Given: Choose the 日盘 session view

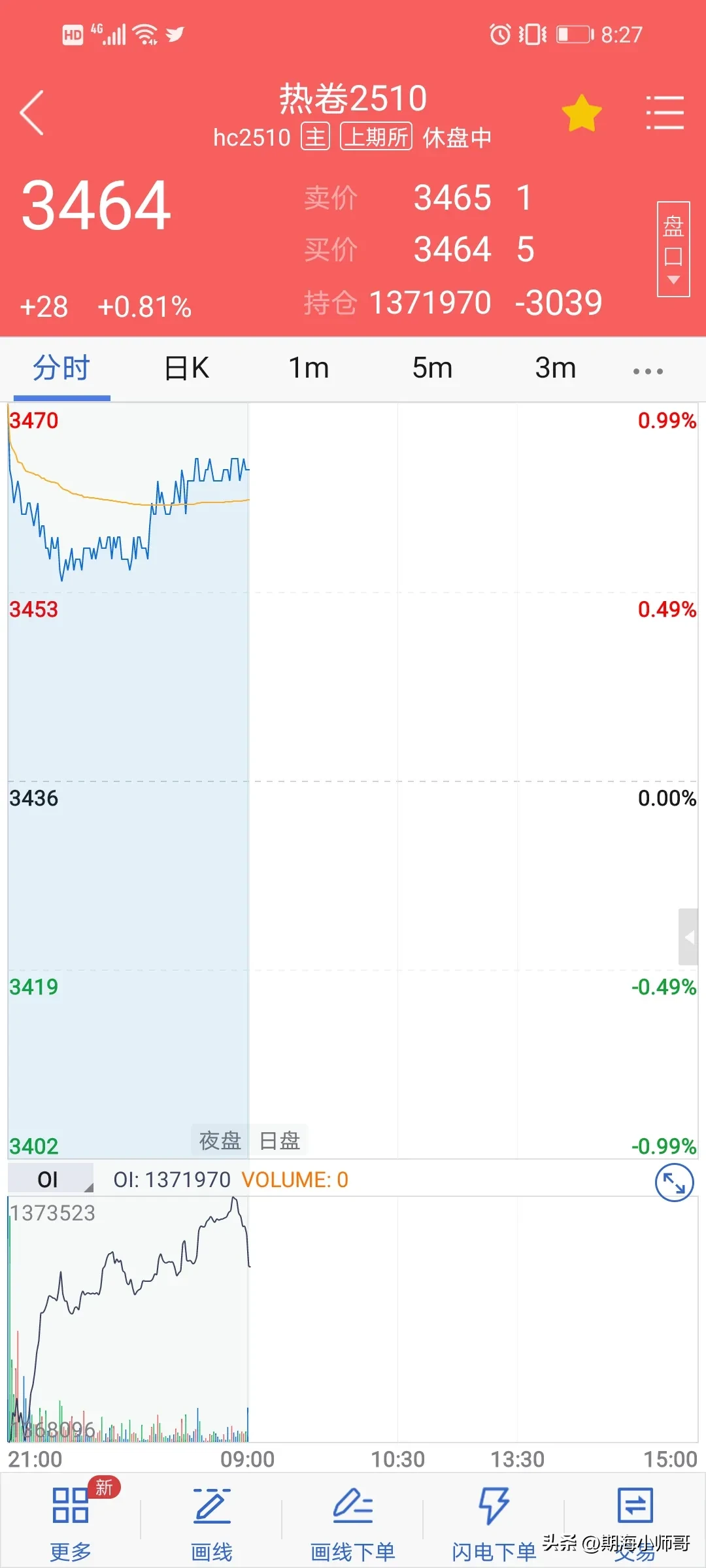Looking at the screenshot, I should point(280,1141).
